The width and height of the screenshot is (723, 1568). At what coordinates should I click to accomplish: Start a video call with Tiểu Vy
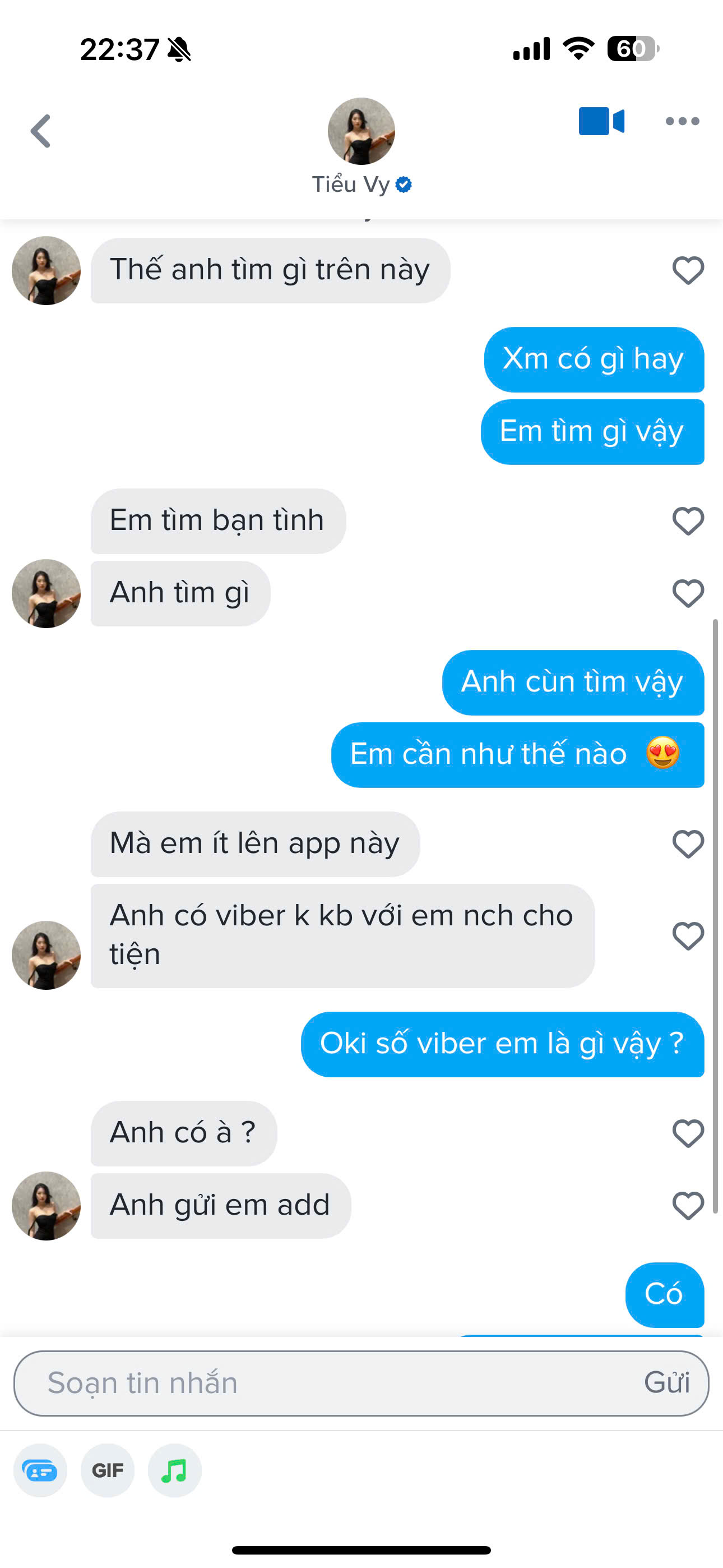[x=601, y=121]
